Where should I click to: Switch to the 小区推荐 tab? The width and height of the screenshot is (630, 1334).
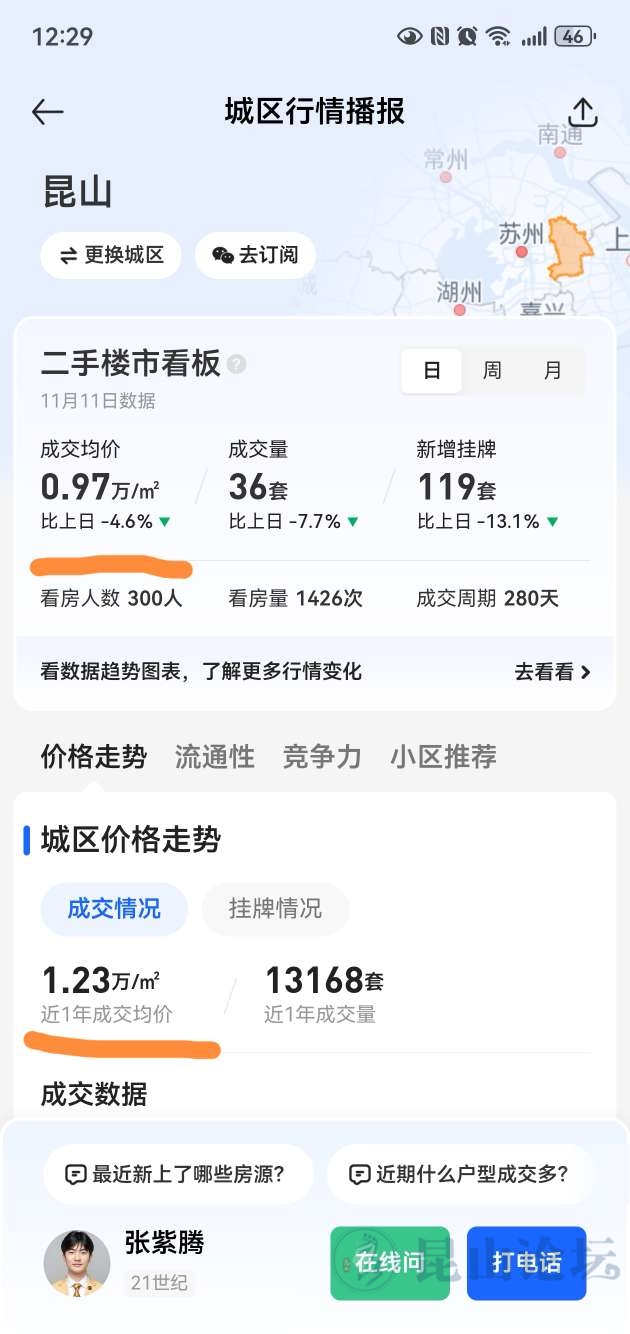(443, 757)
